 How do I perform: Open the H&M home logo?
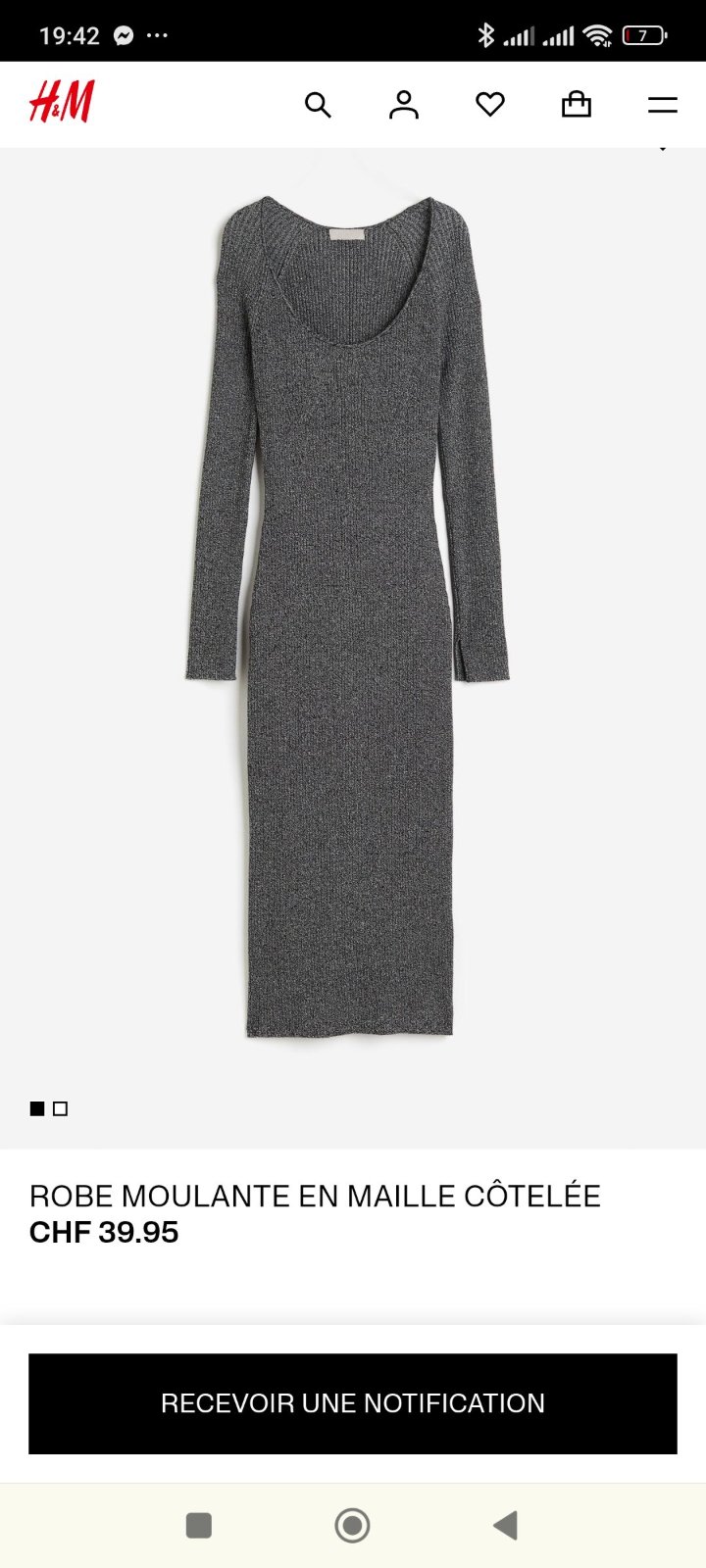click(62, 102)
